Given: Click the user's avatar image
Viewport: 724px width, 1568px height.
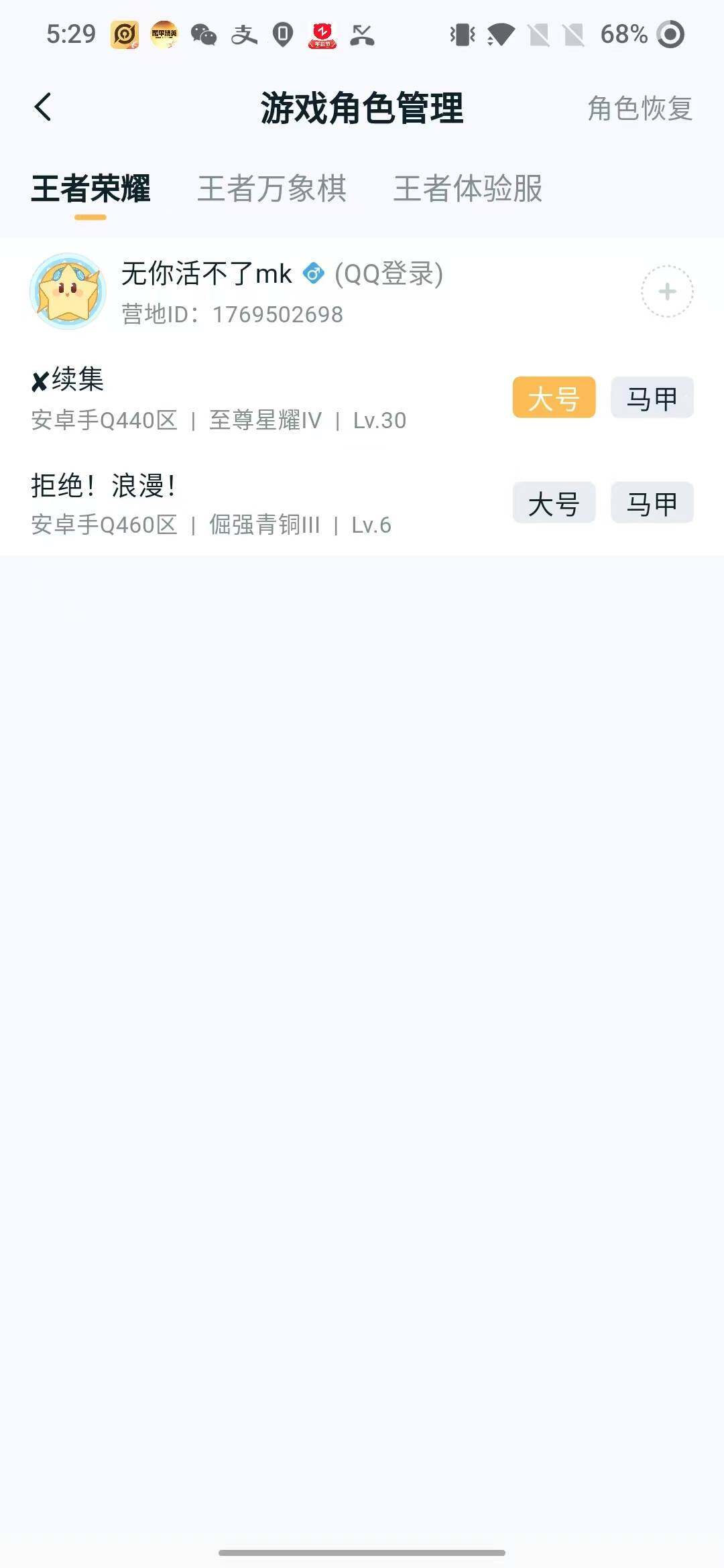Looking at the screenshot, I should [69, 290].
